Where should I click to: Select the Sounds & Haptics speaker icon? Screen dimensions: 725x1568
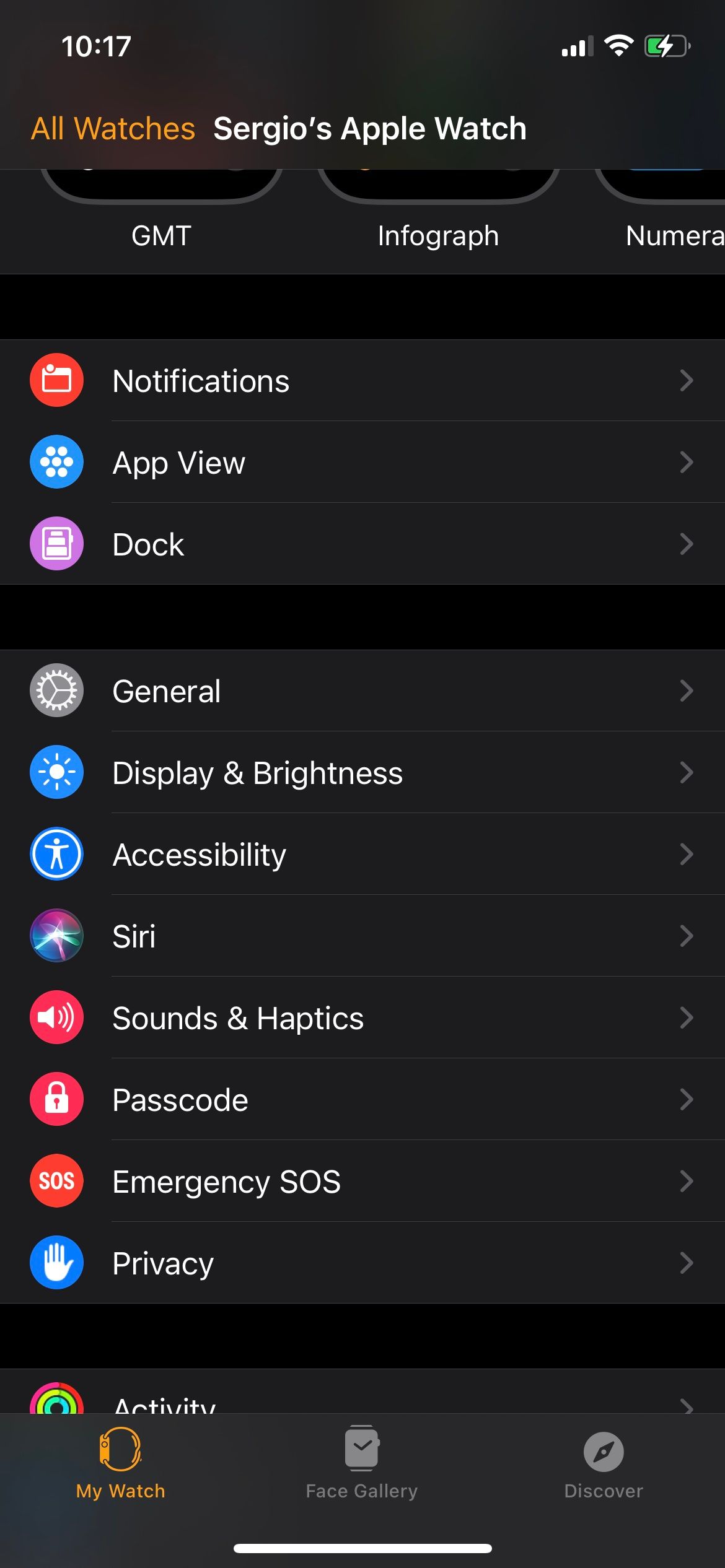[56, 1017]
